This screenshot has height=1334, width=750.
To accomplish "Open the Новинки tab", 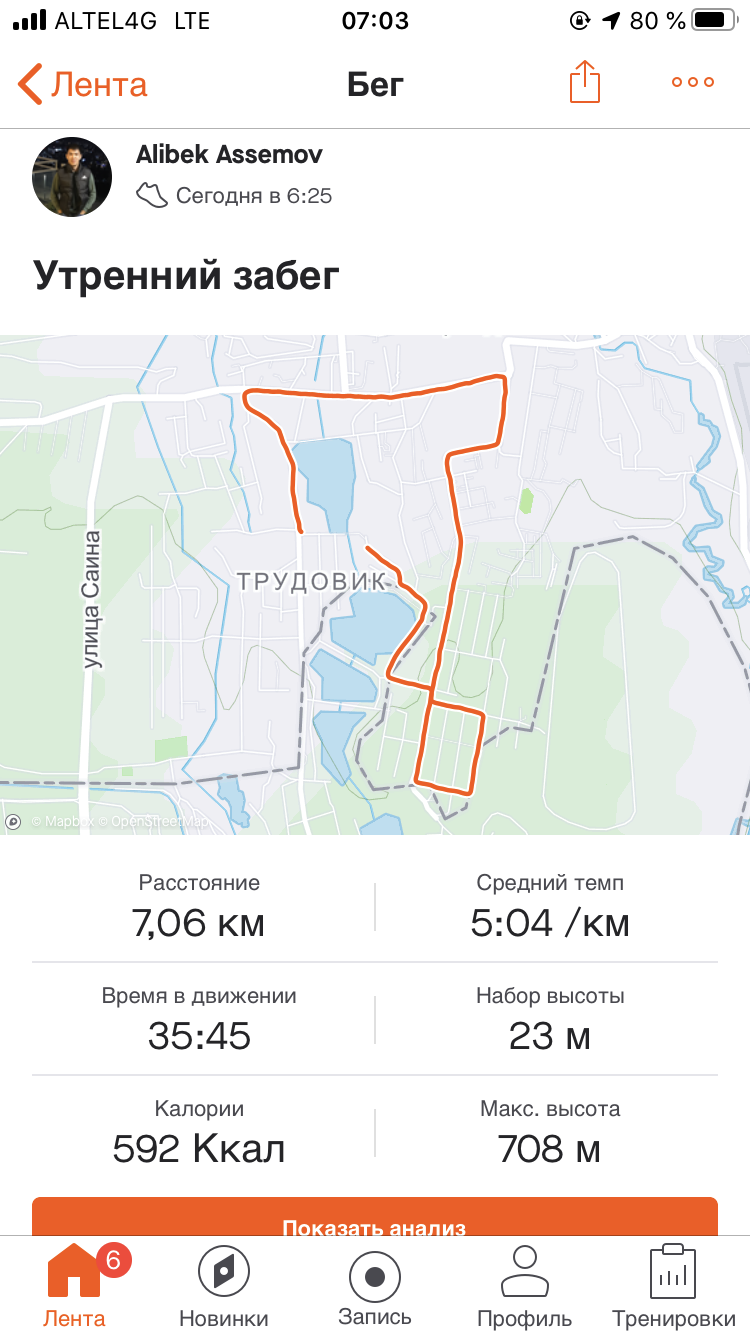I will 224,1286.
